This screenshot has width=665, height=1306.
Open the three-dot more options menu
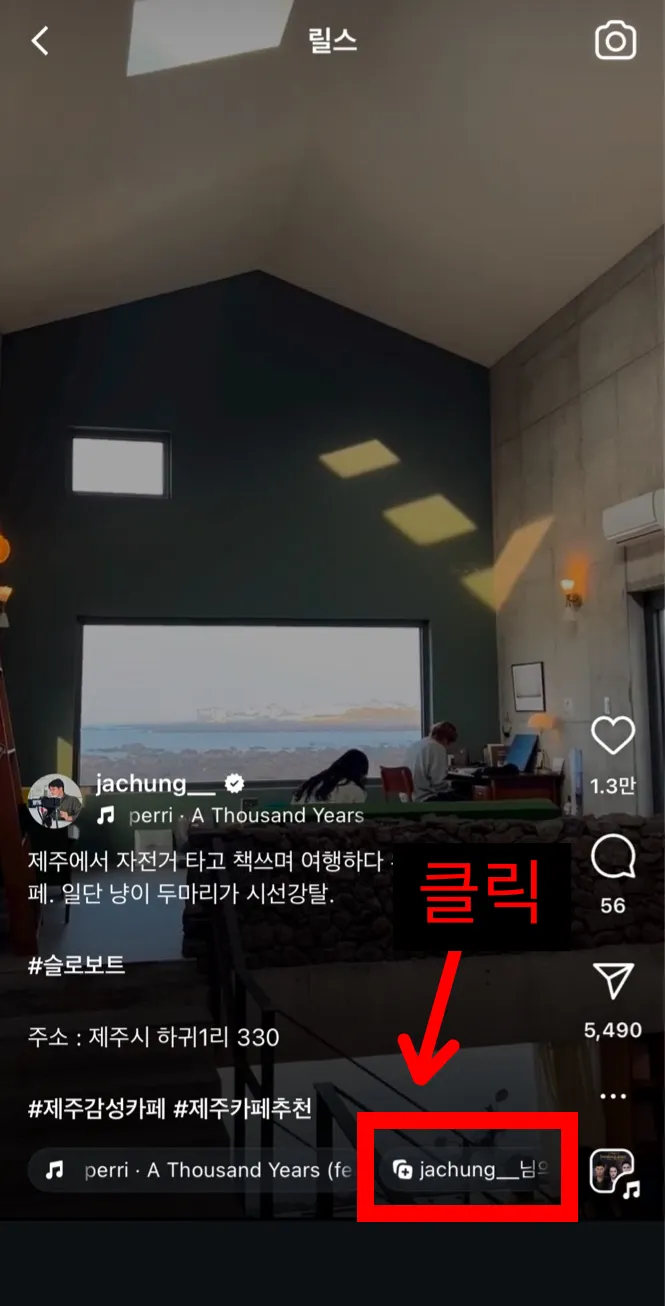click(x=613, y=1097)
